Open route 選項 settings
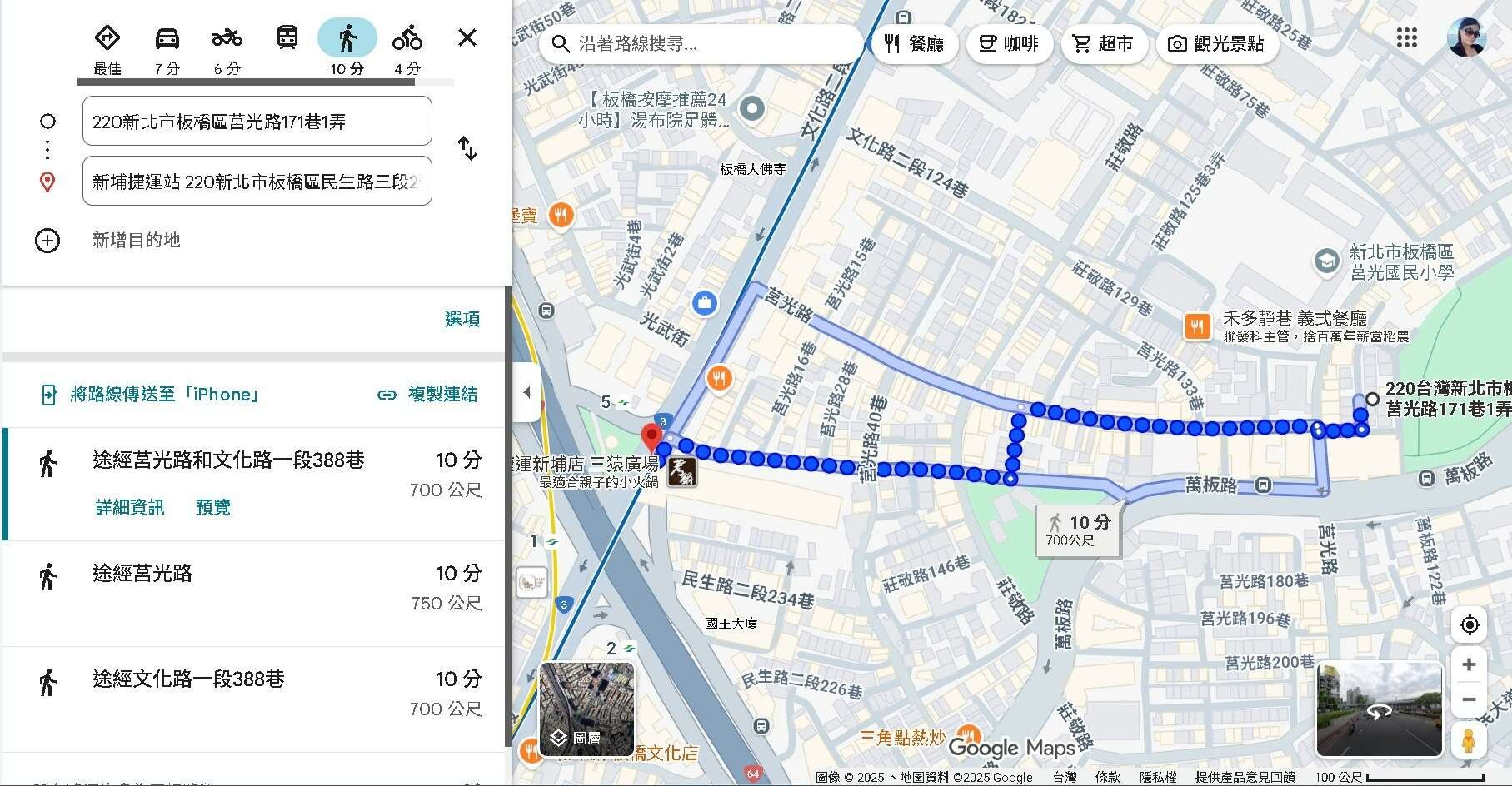This screenshot has width=1512, height=786. [x=462, y=319]
